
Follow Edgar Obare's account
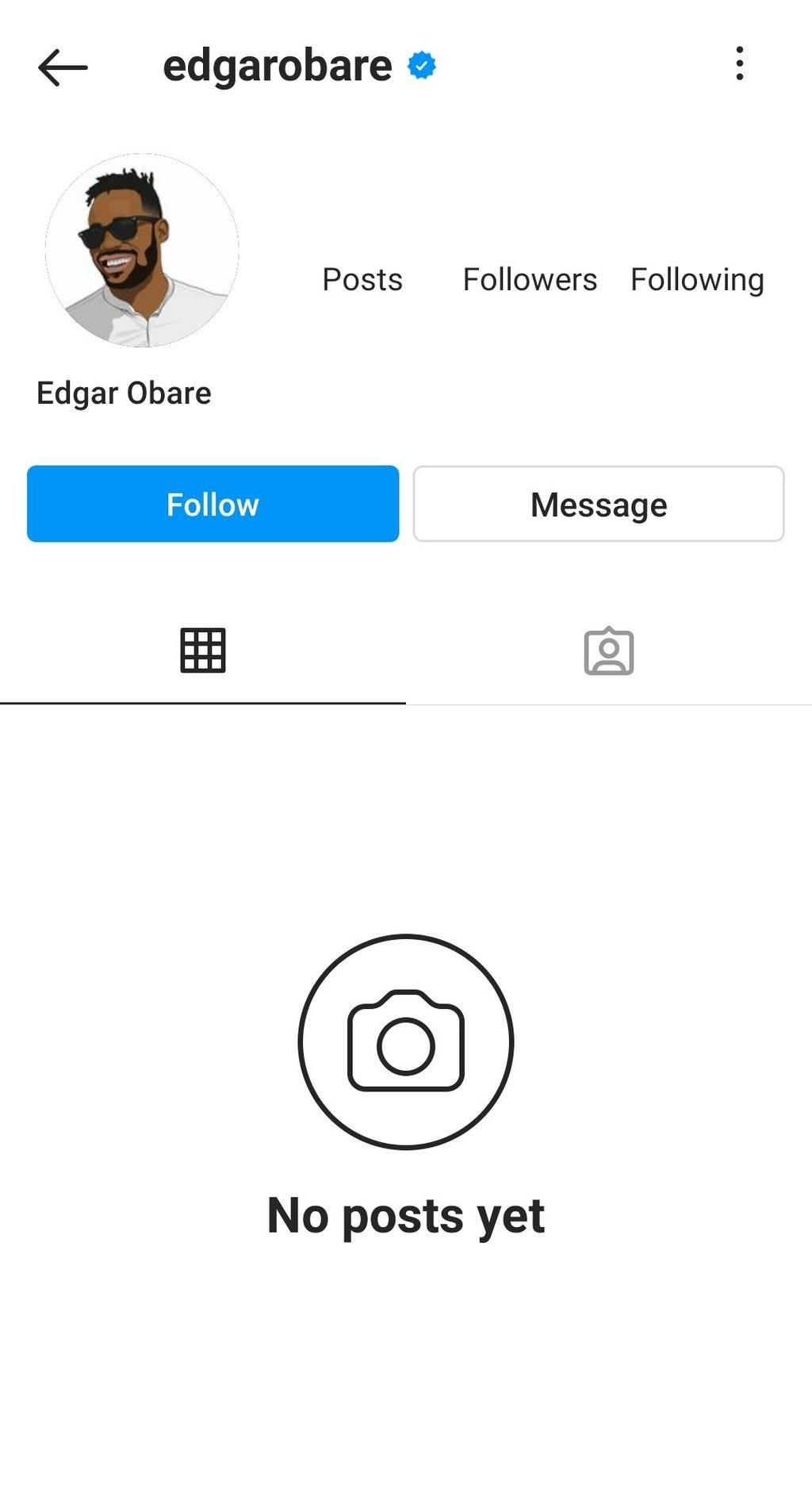click(213, 504)
